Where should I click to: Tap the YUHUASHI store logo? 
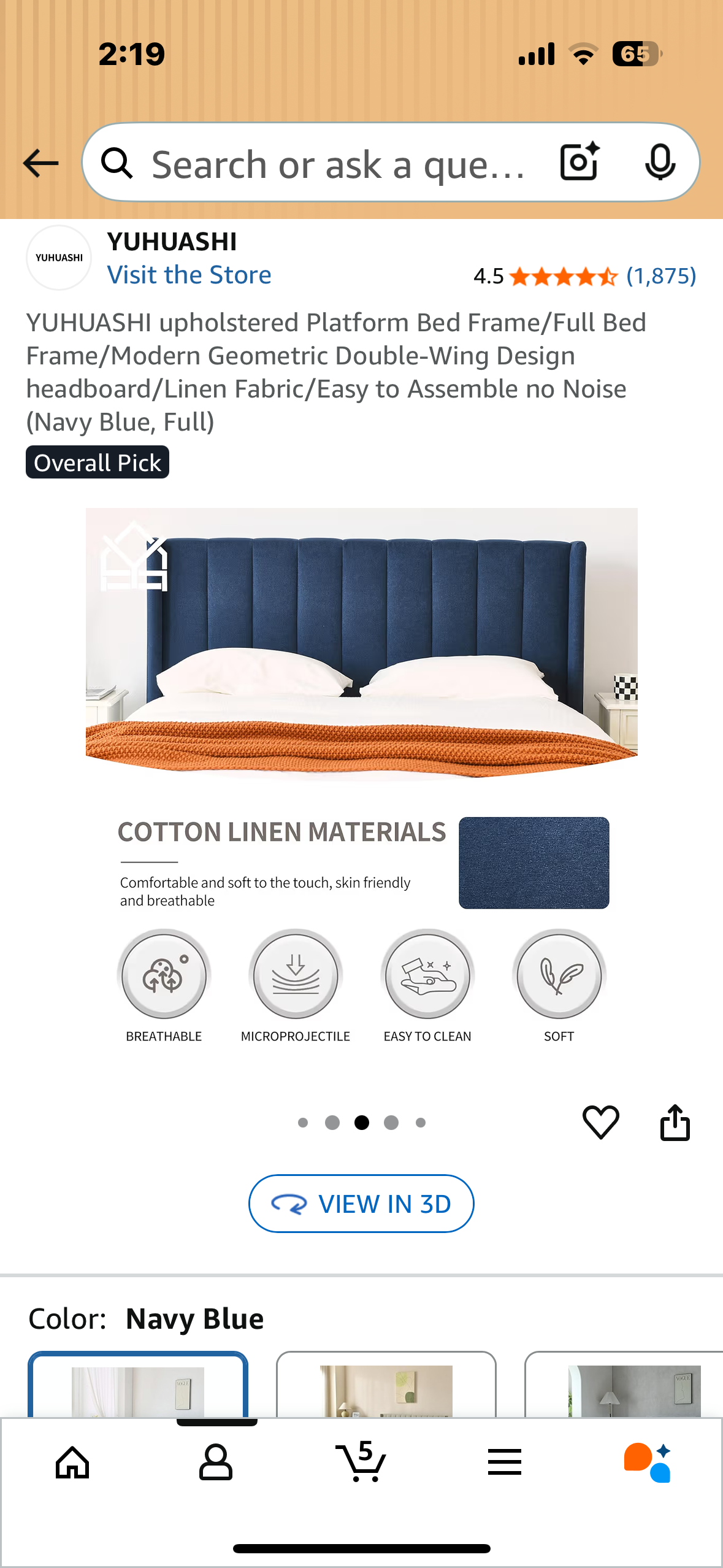(59, 257)
